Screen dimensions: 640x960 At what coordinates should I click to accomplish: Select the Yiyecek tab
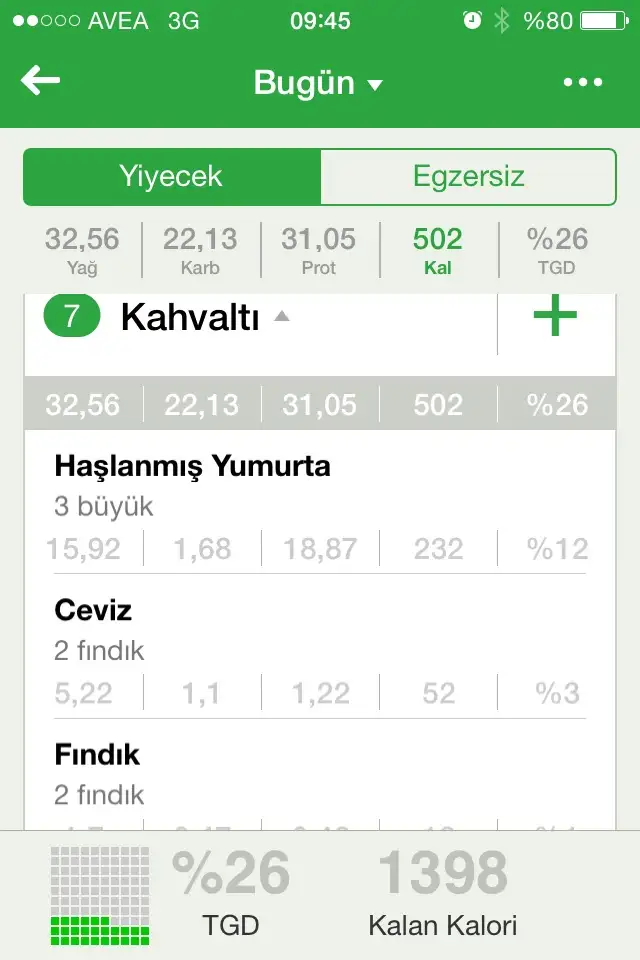171,177
